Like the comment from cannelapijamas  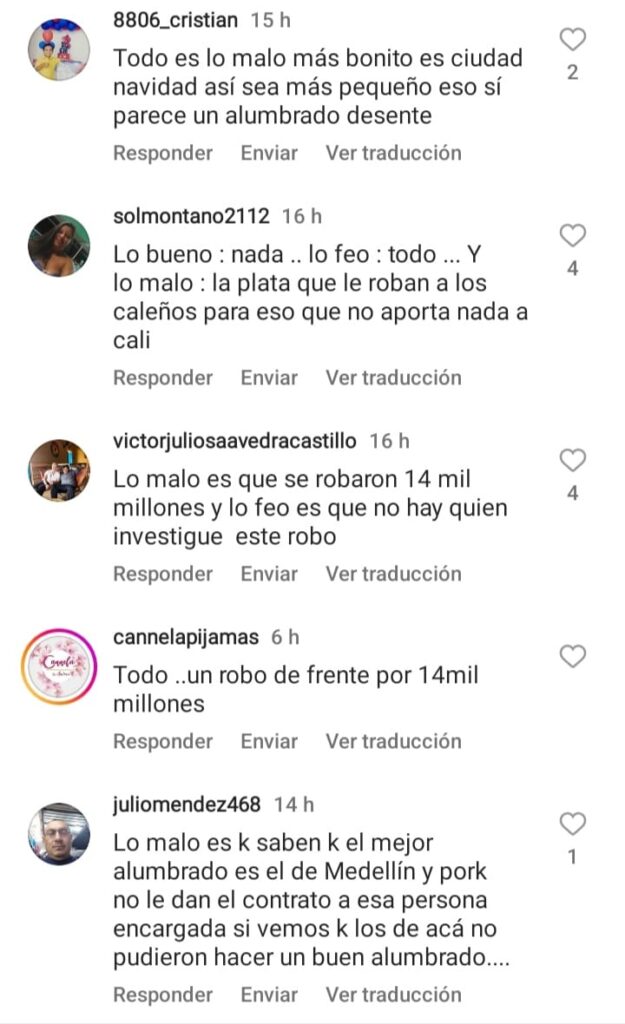tap(572, 656)
